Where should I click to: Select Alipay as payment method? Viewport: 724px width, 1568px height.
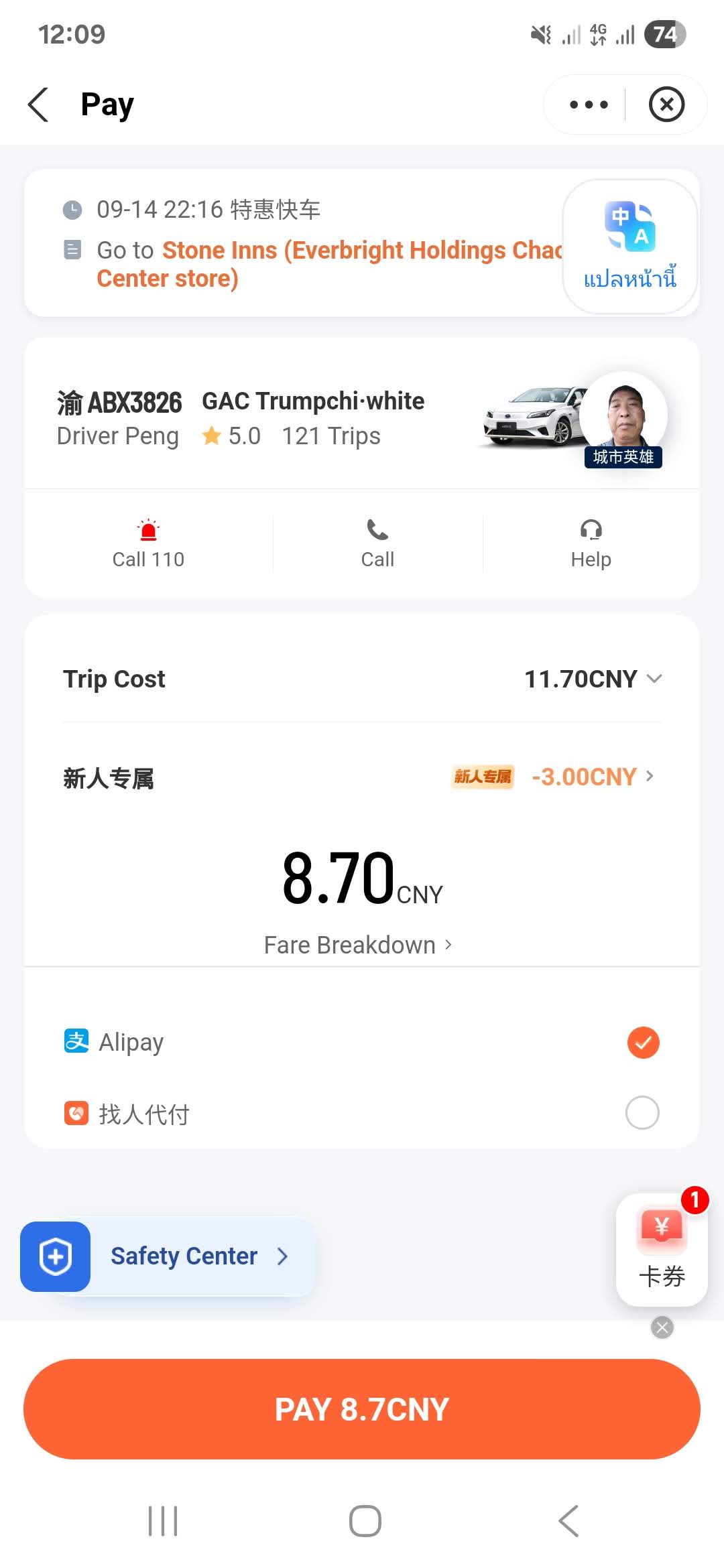tap(642, 1042)
